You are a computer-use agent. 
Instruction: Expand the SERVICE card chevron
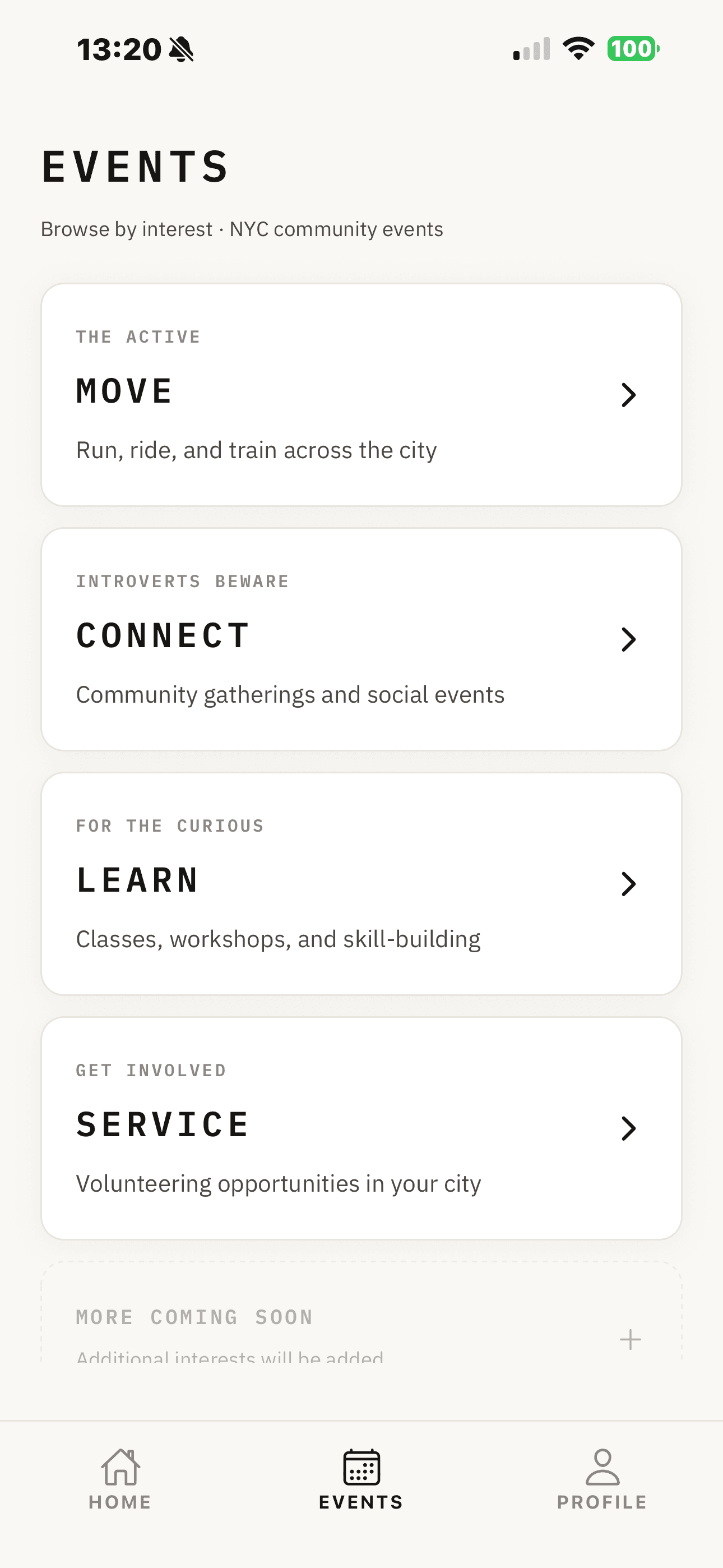tap(630, 1128)
